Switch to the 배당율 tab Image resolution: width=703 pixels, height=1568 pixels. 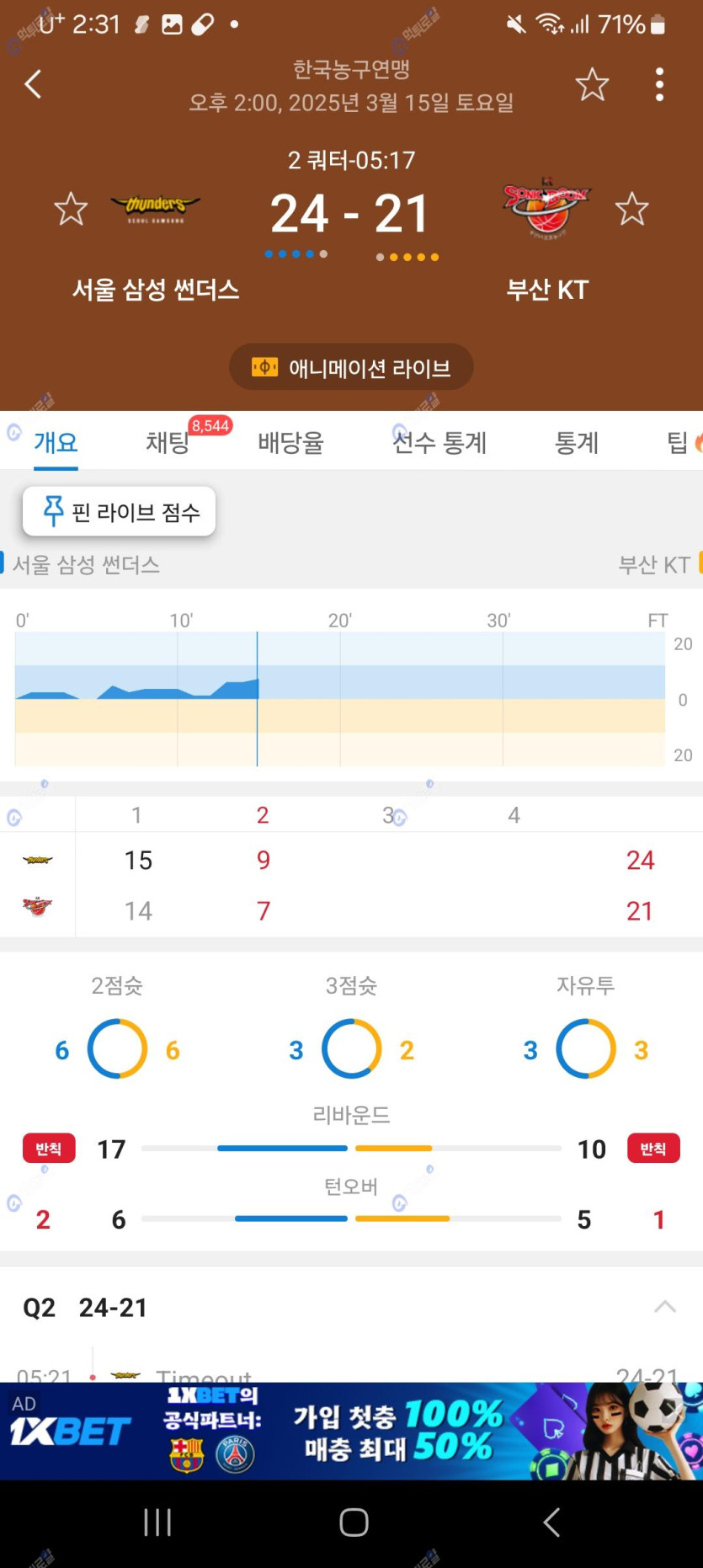point(290,442)
